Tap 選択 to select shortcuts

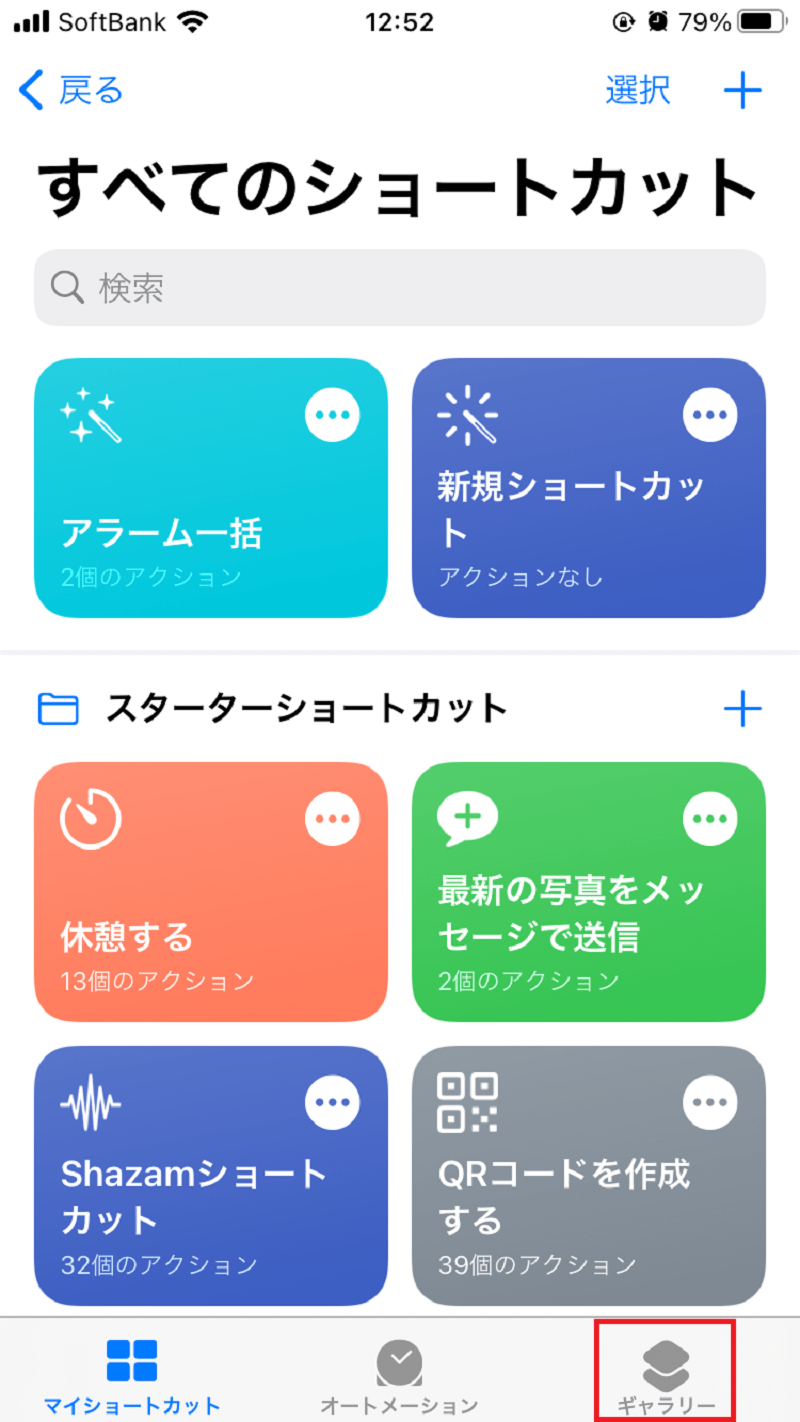coord(637,91)
